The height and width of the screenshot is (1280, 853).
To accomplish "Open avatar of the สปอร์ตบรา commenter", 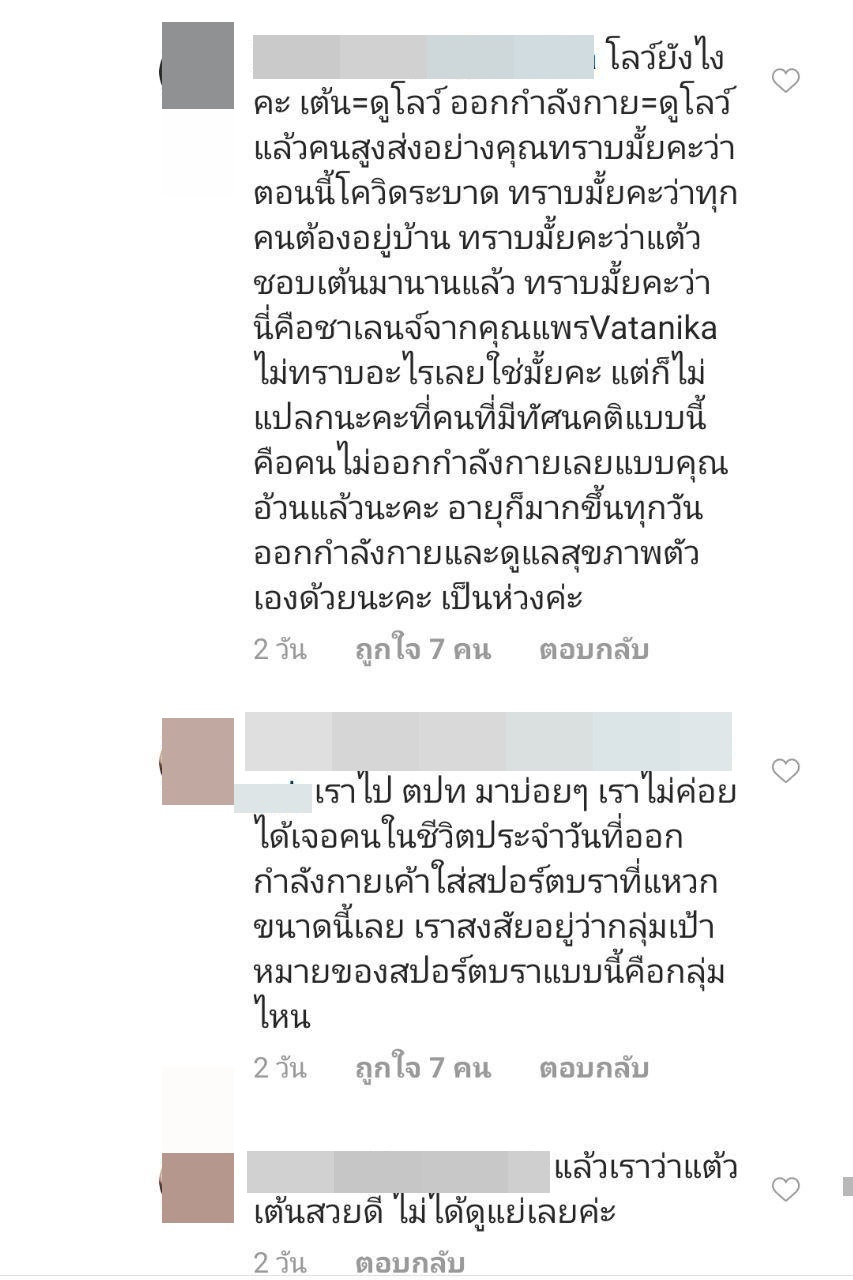I will [x=198, y=762].
